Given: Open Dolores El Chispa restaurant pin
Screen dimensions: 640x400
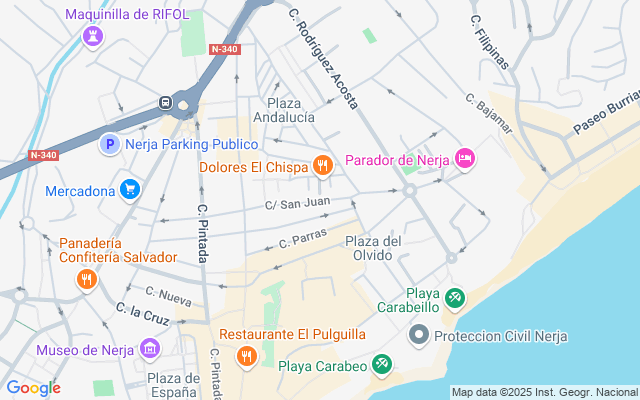Looking at the screenshot, I should tap(323, 166).
